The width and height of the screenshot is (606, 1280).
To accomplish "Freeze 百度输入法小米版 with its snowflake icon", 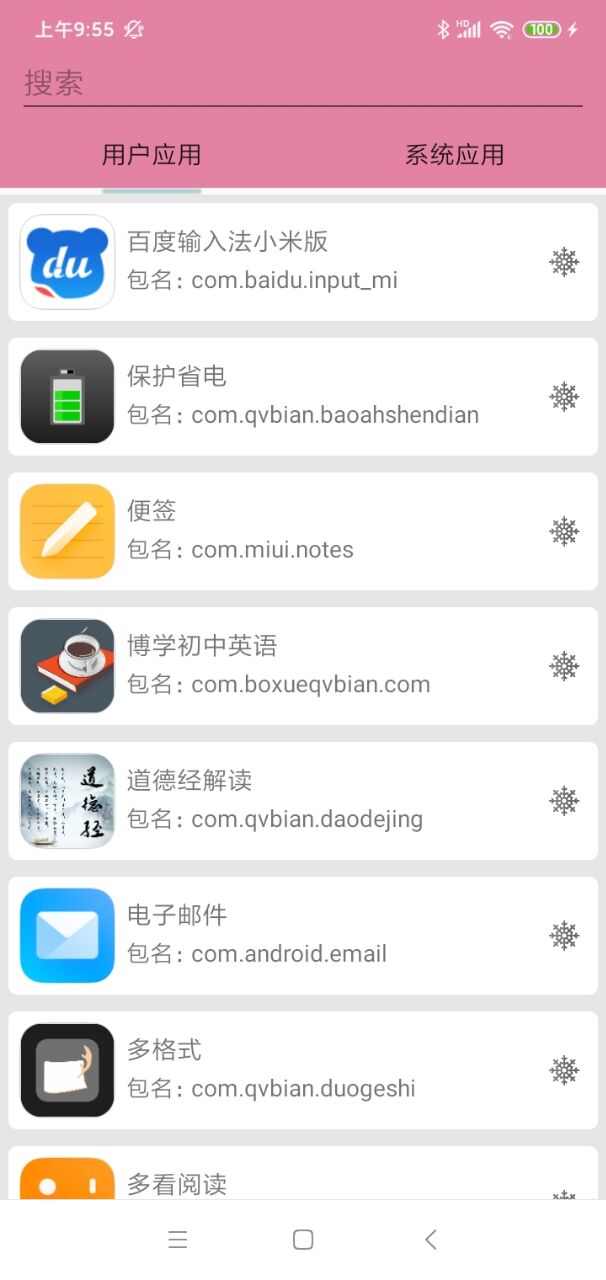I will tap(564, 262).
